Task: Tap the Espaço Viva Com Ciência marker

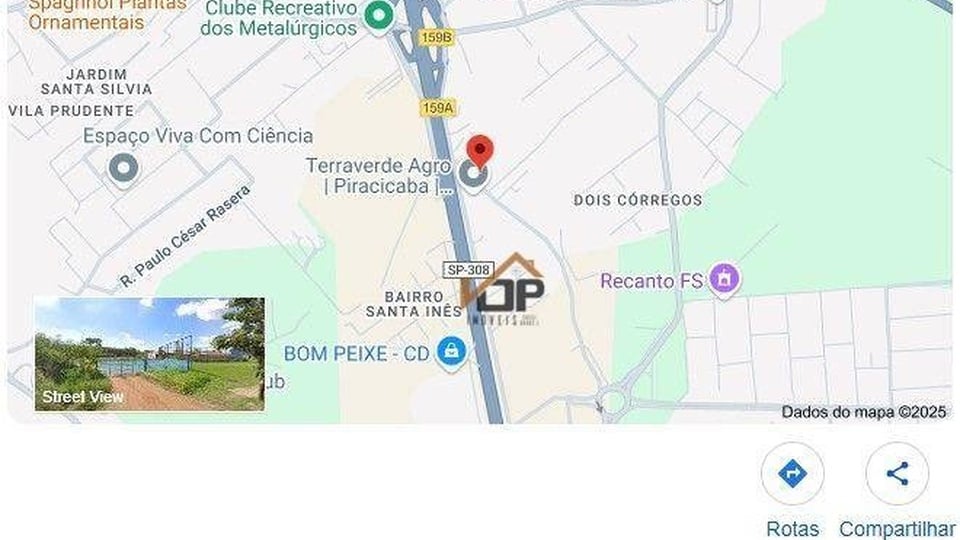Action: click(x=123, y=168)
